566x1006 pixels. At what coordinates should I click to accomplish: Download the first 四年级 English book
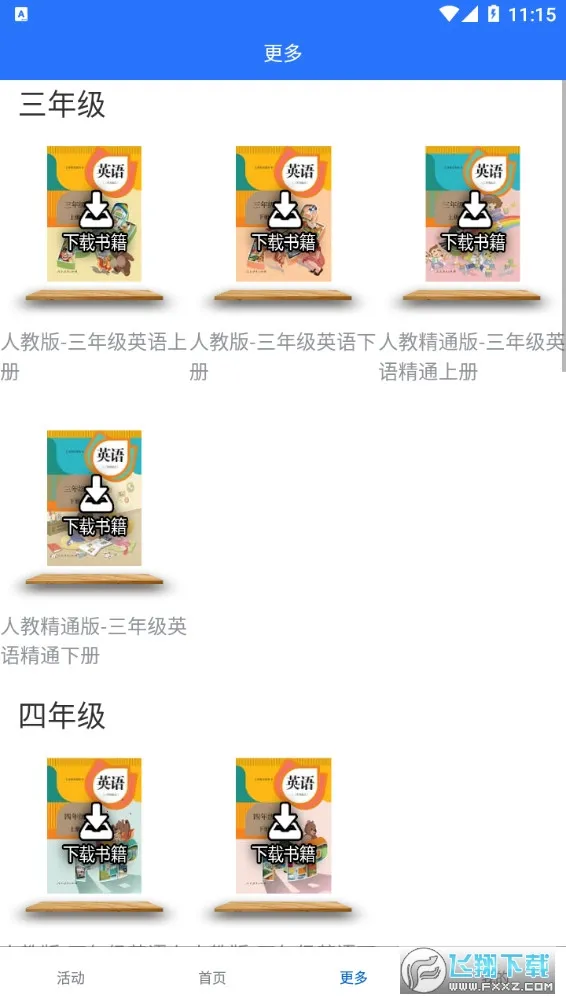(94, 826)
